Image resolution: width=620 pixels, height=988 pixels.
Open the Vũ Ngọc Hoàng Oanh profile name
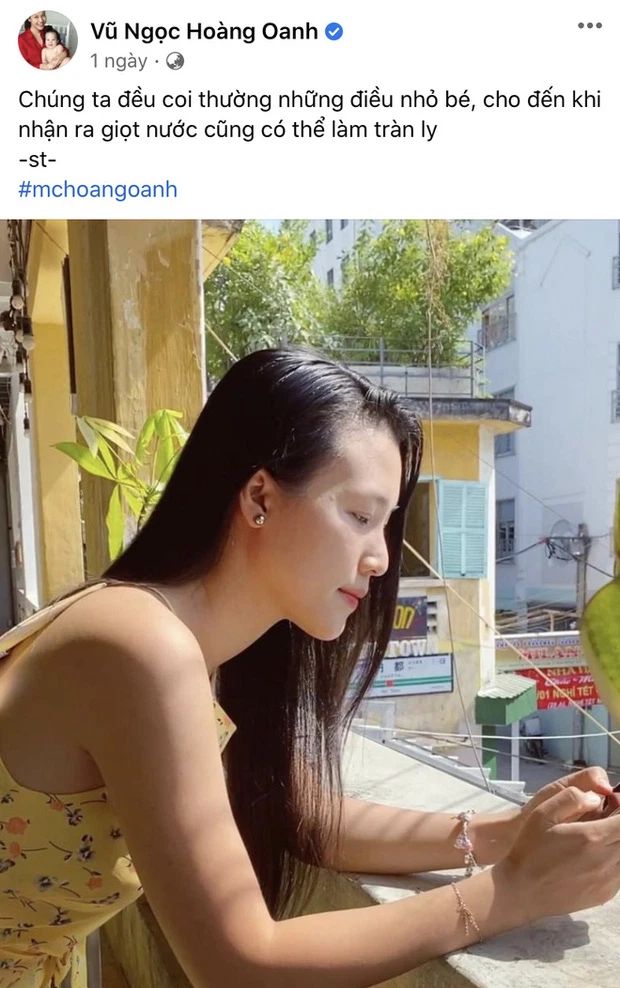[x=204, y=31]
